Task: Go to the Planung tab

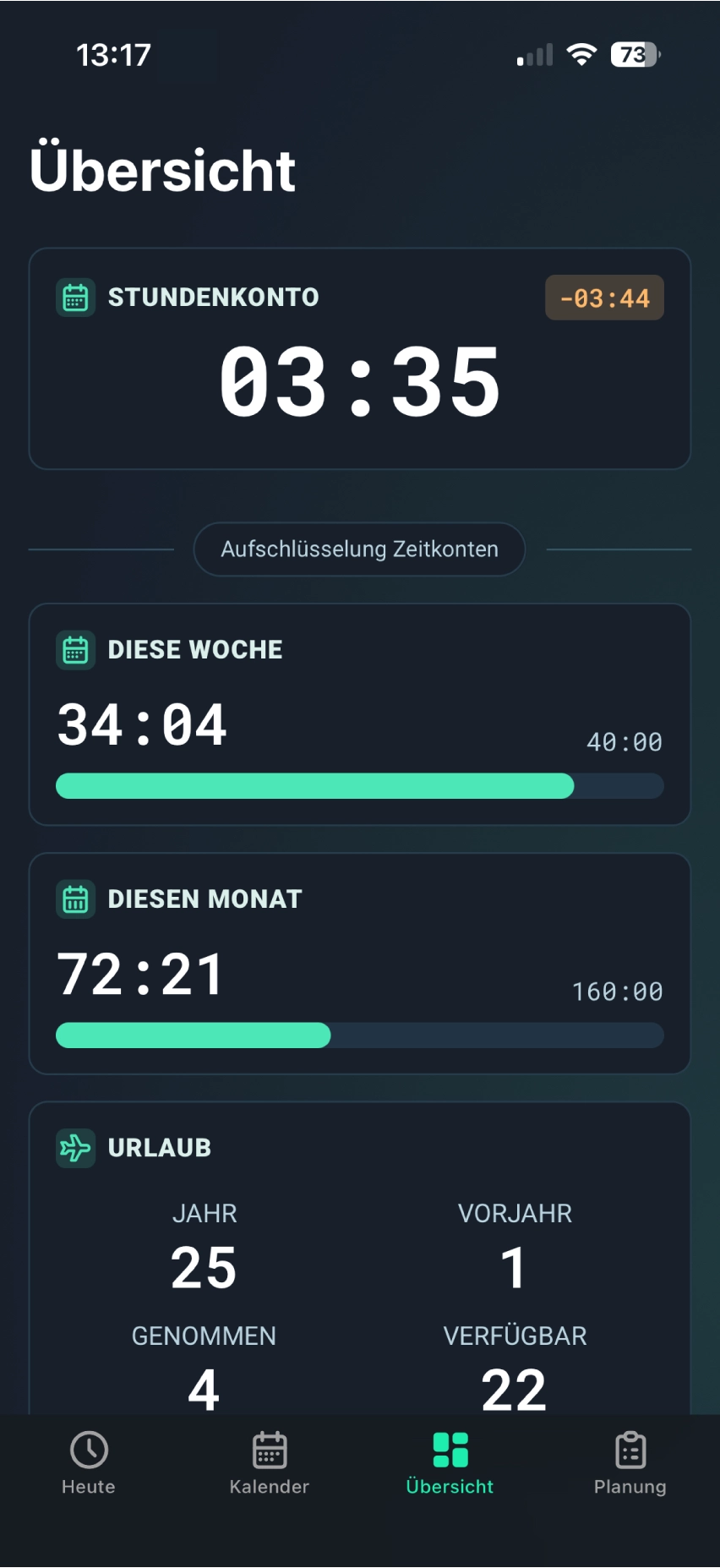Action: (630, 1463)
